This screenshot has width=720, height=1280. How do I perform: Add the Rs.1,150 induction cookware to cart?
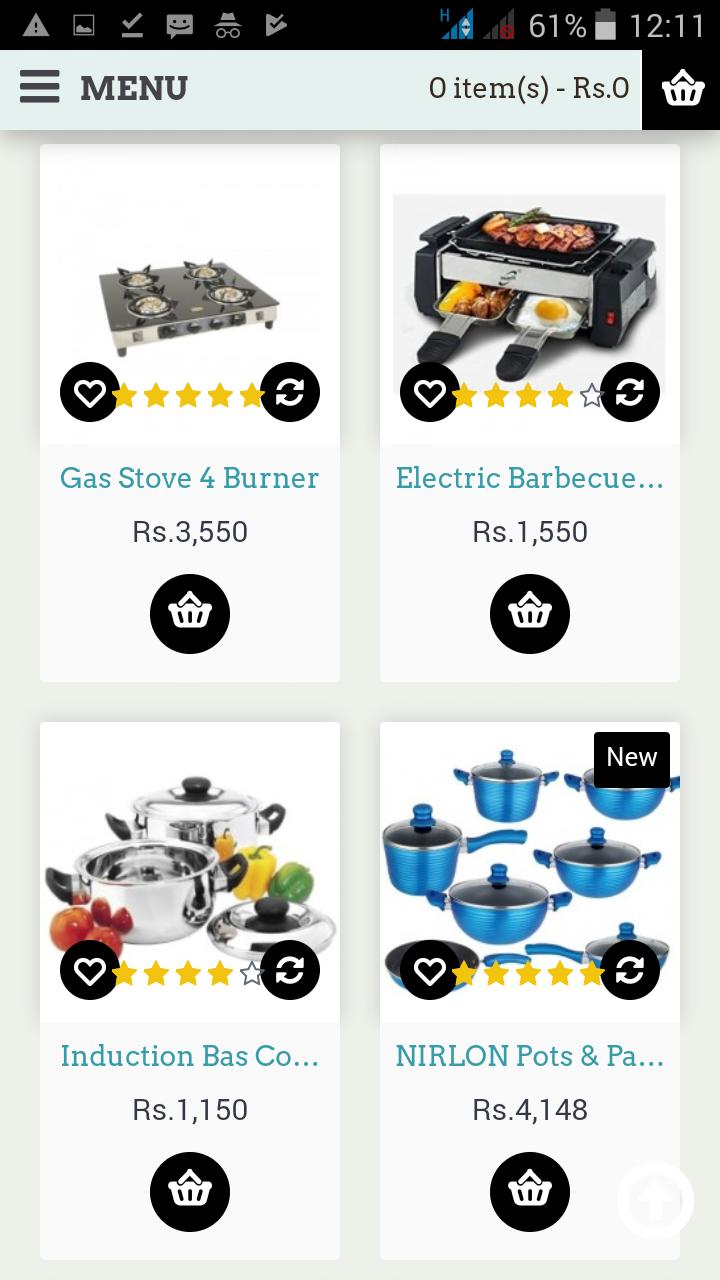point(190,1192)
